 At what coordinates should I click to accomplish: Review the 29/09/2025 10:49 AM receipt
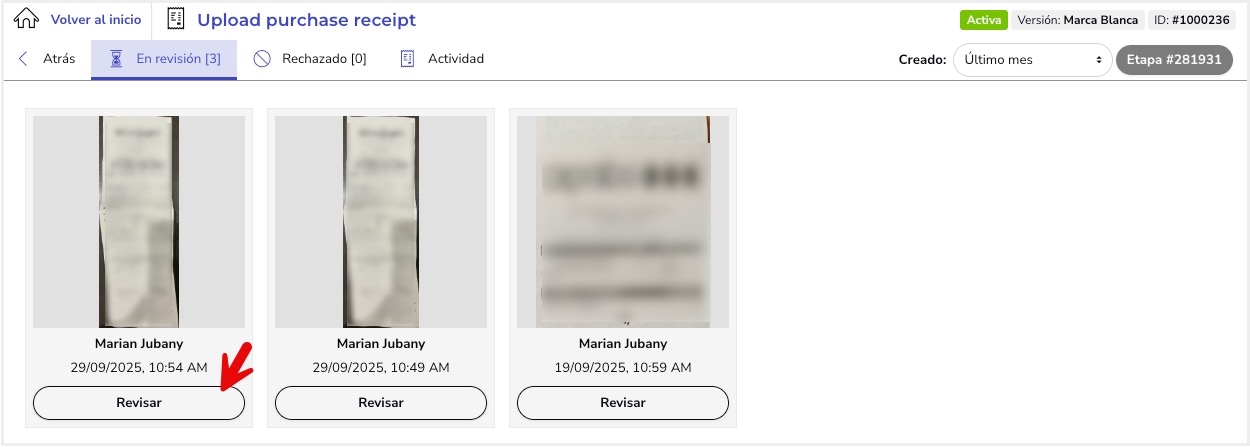(380, 403)
